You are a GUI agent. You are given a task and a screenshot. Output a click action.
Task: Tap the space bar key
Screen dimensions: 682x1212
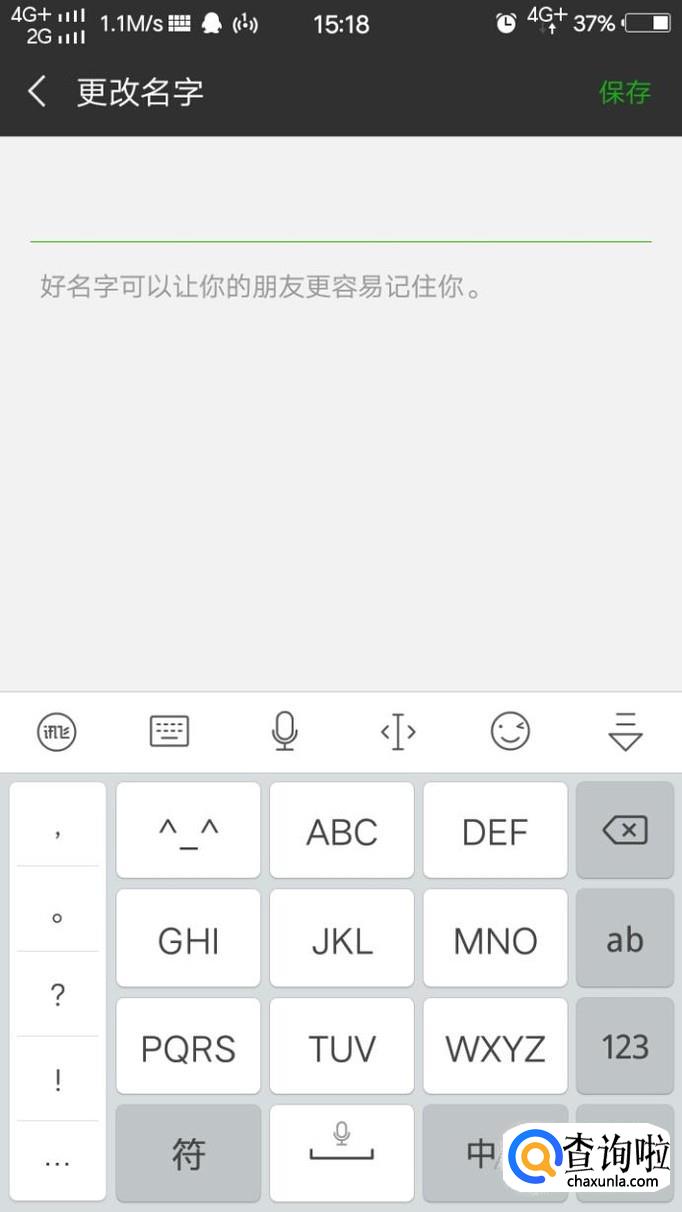pos(341,1152)
